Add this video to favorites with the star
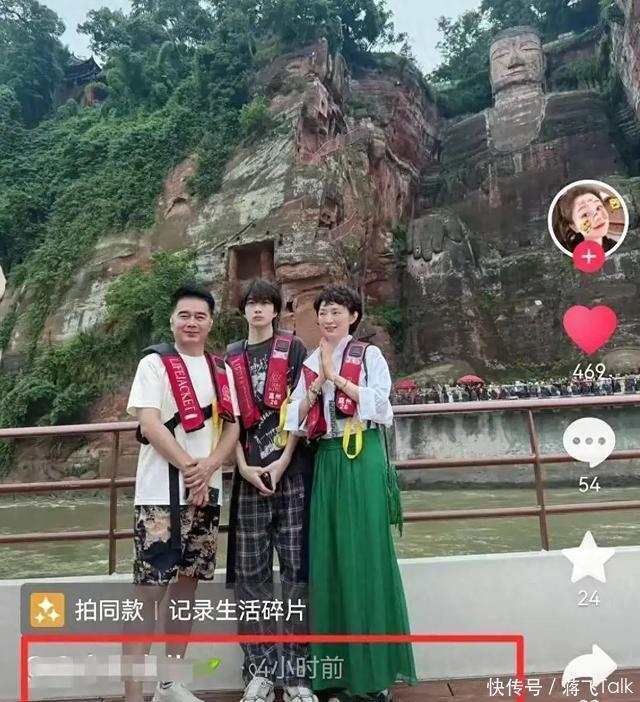The height and width of the screenshot is (702, 640). [588, 557]
